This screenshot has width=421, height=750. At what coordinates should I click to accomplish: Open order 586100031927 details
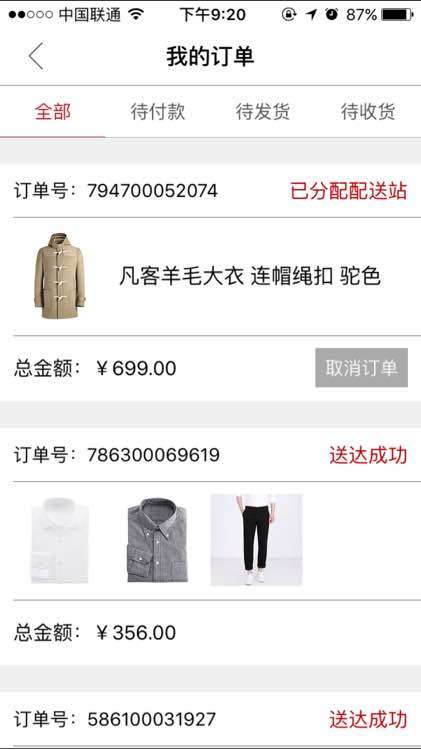tap(210, 719)
